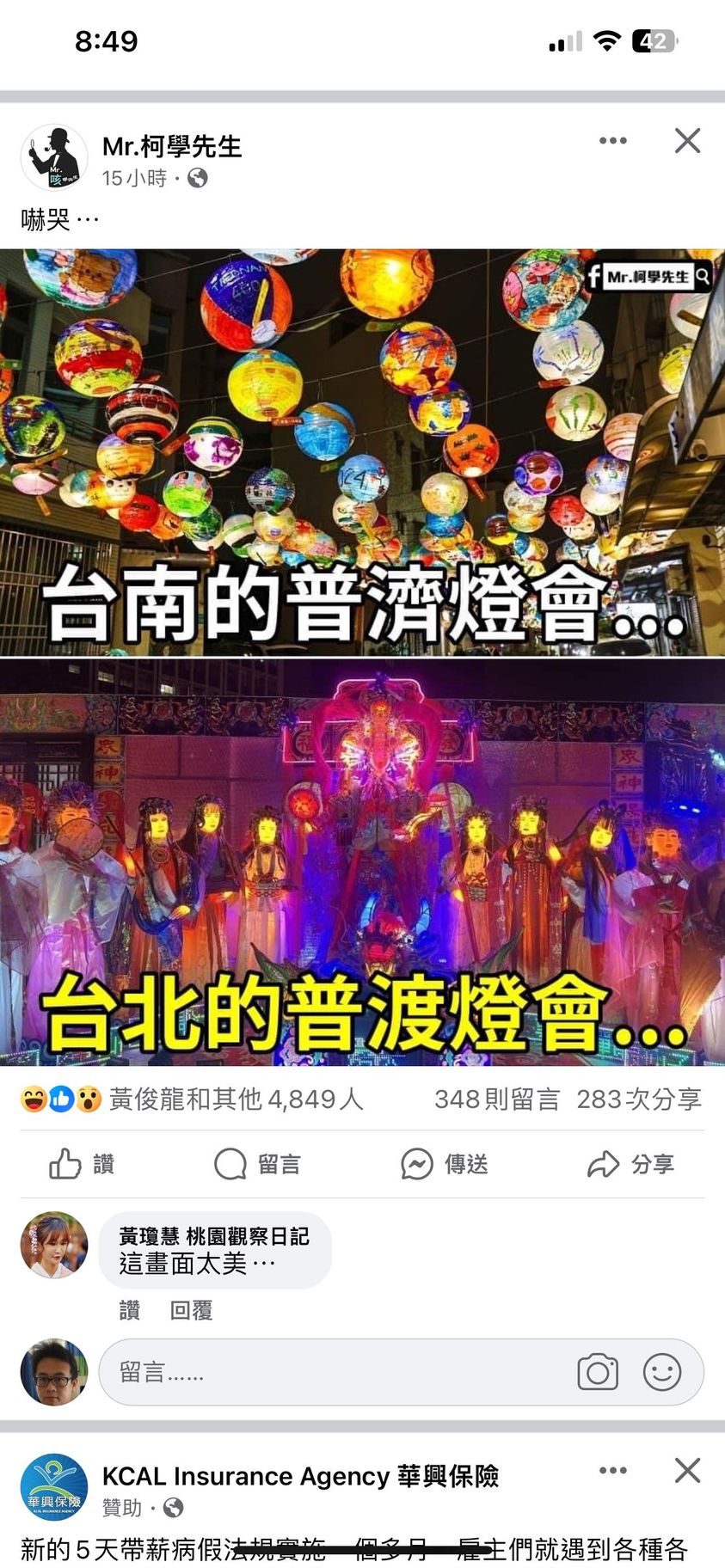
Task: Share the post with 分享
Action: [x=631, y=1164]
